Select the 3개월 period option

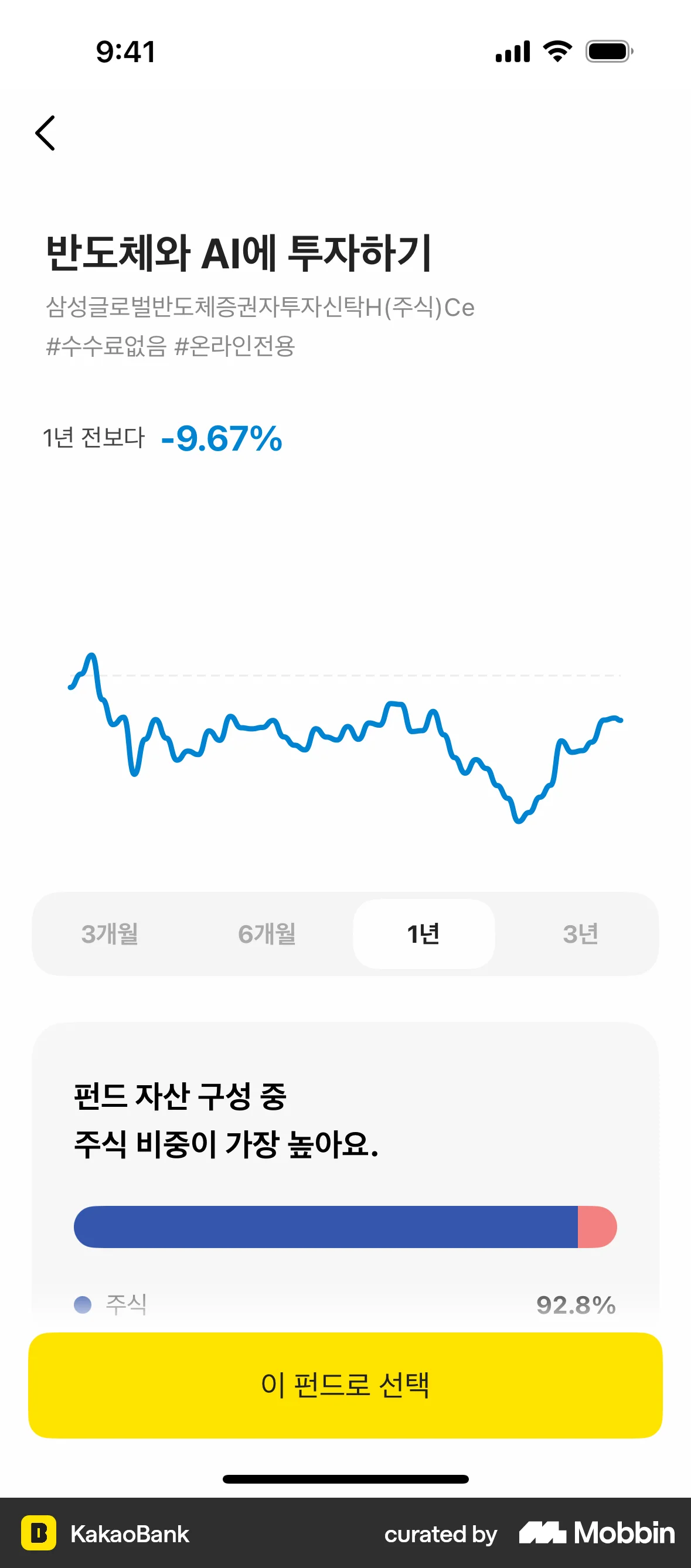(x=110, y=934)
